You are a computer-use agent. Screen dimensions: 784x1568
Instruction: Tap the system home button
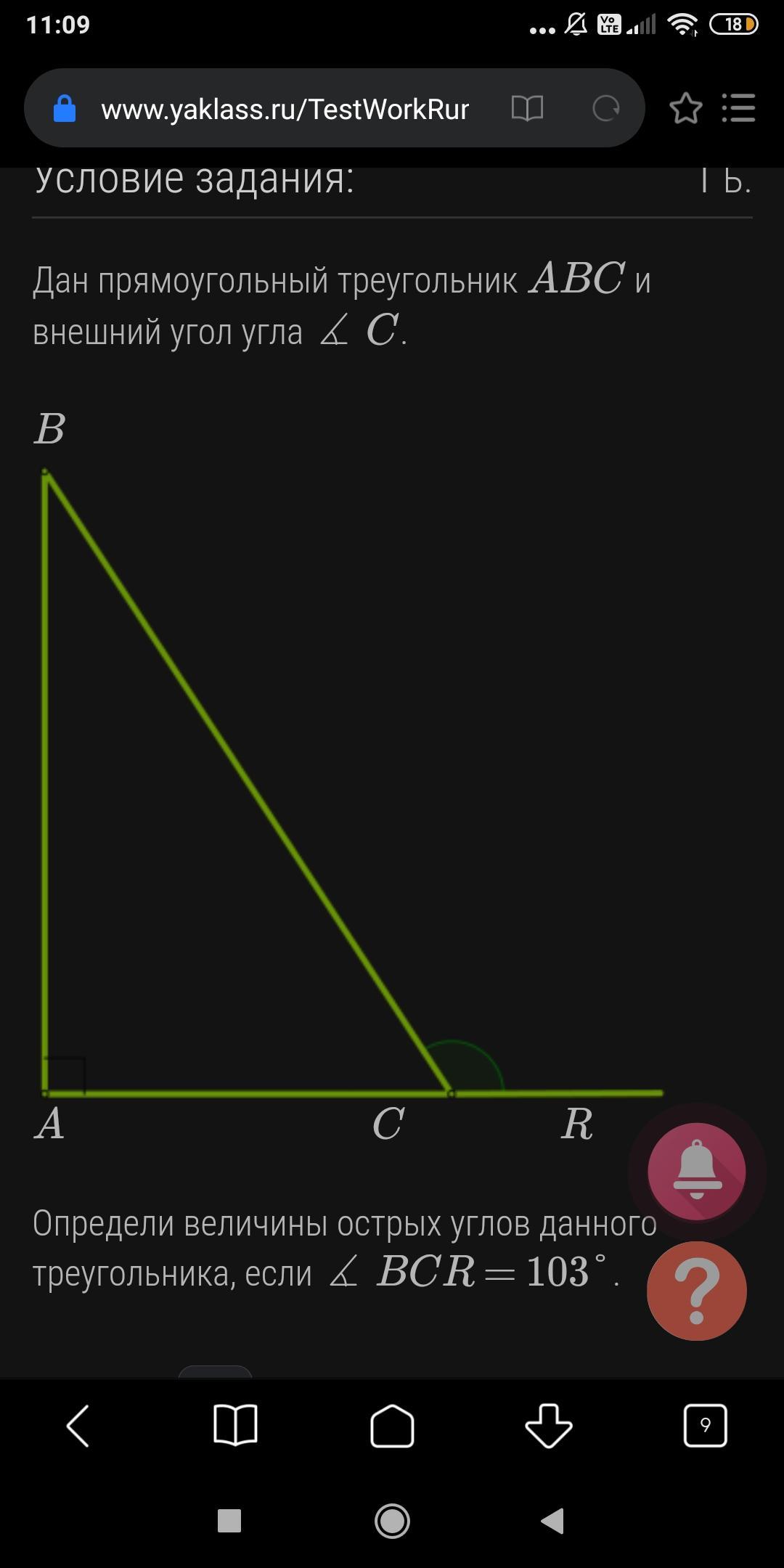pyautogui.click(x=392, y=1521)
